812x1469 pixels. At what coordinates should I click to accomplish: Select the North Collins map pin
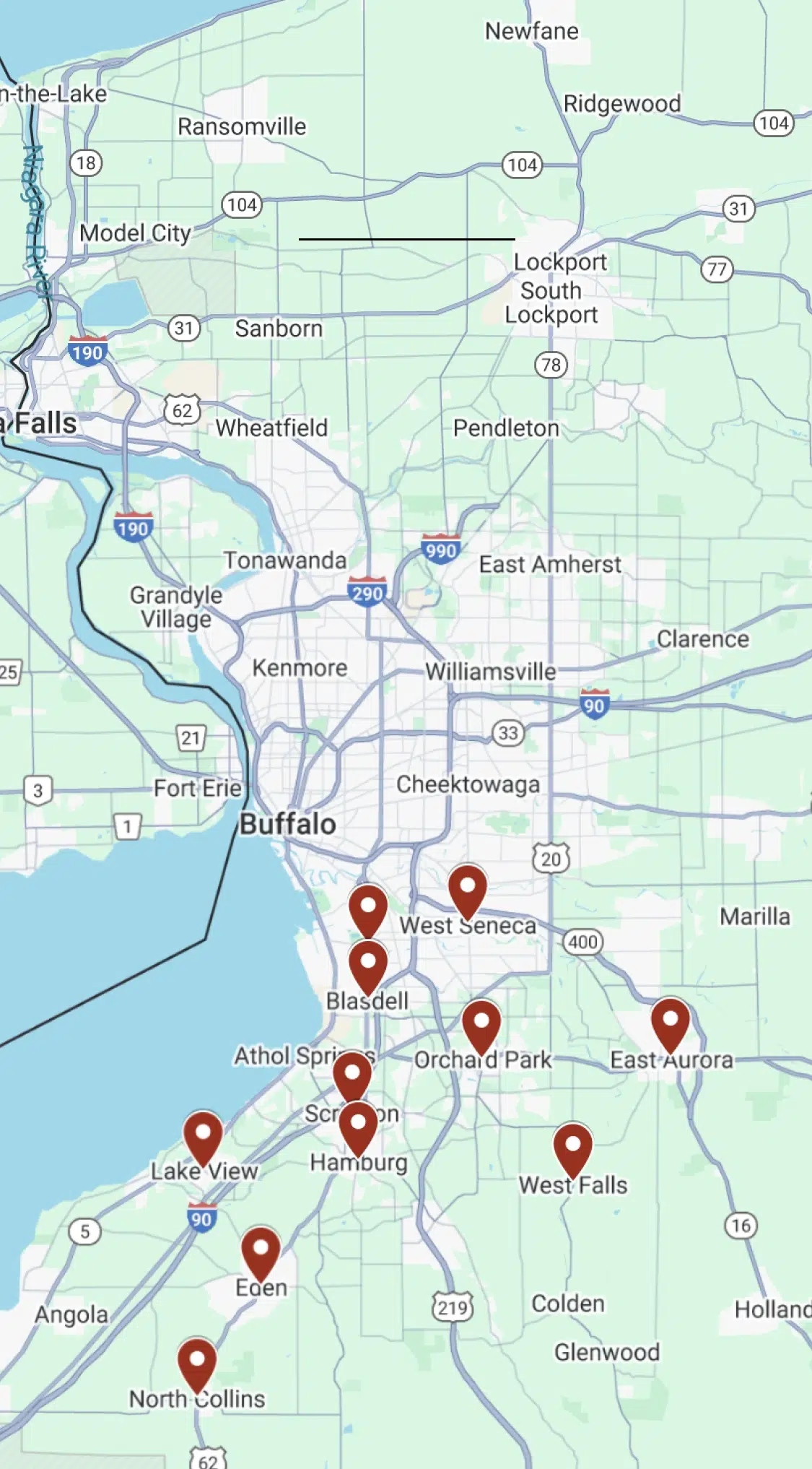[x=197, y=1362]
